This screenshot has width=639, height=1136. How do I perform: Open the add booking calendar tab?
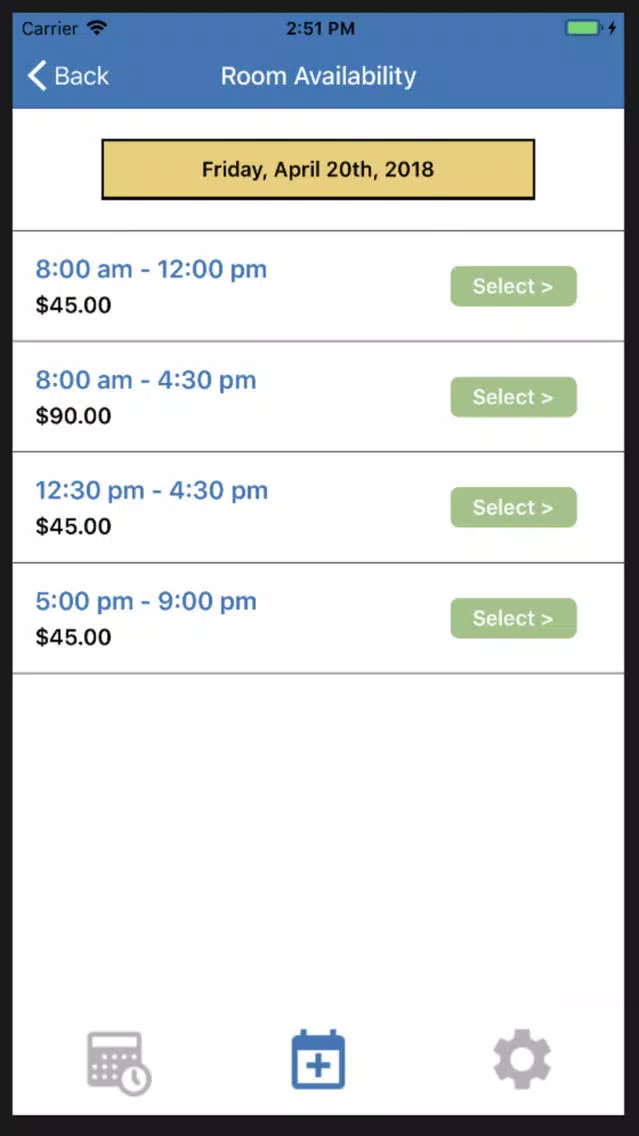(x=319, y=1059)
